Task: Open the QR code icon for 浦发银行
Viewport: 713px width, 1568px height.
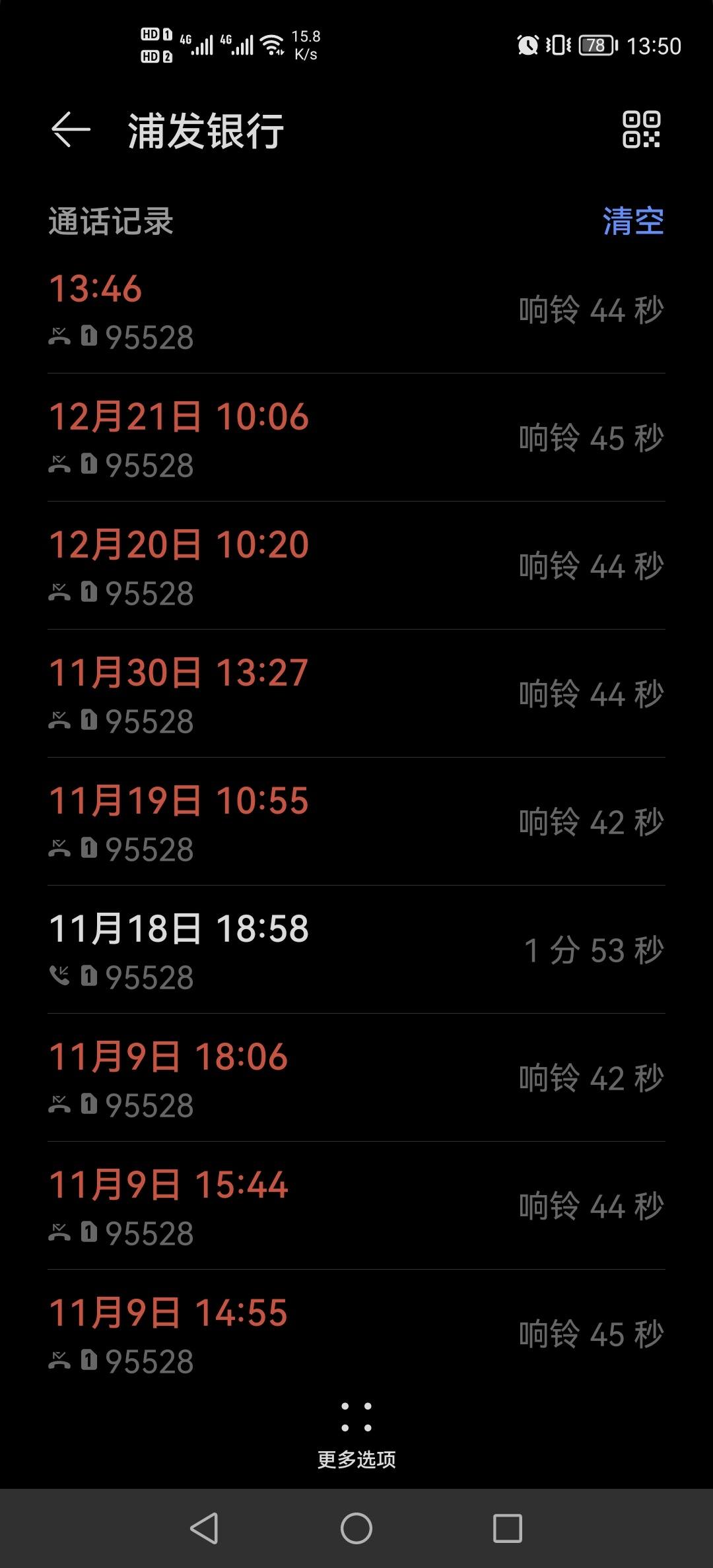Action: tap(641, 129)
